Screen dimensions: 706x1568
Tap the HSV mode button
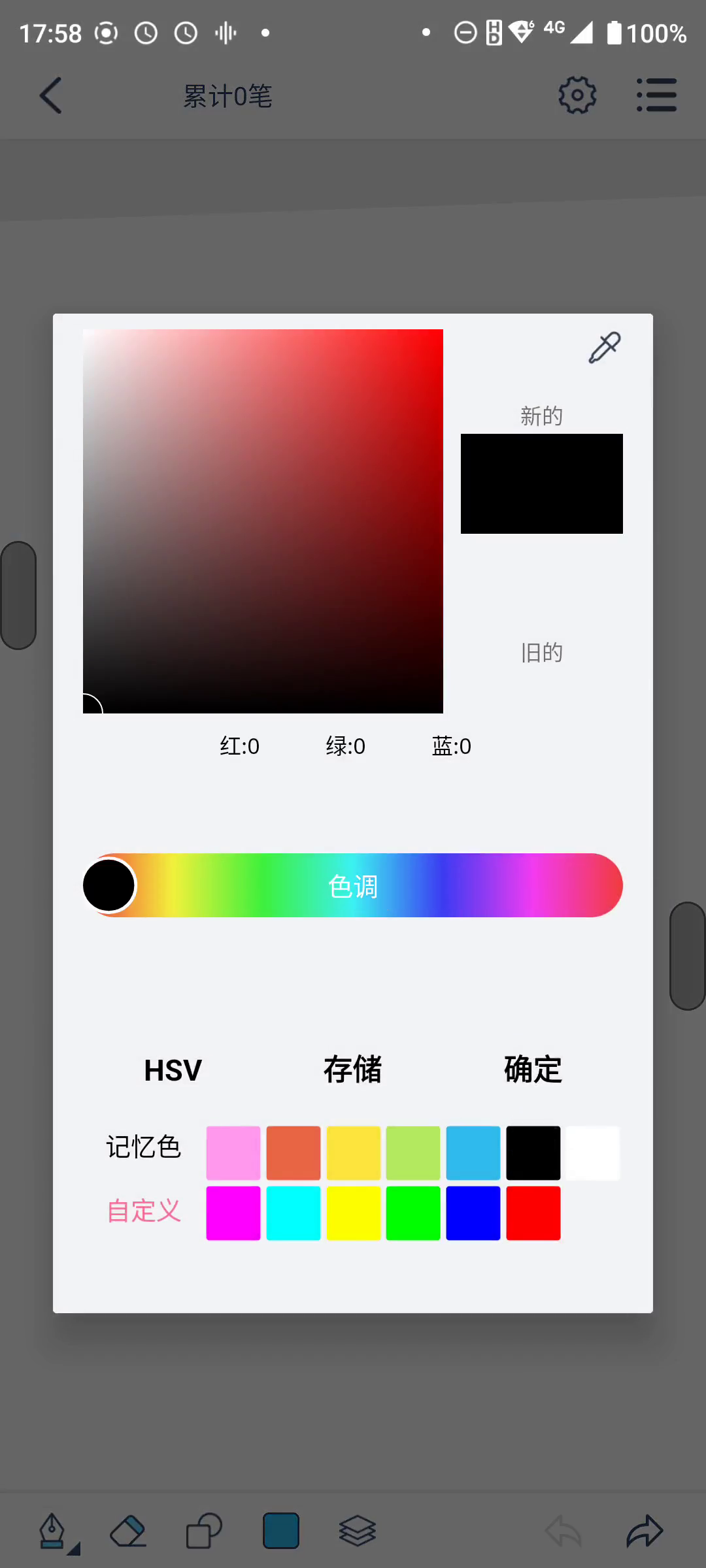(173, 1070)
